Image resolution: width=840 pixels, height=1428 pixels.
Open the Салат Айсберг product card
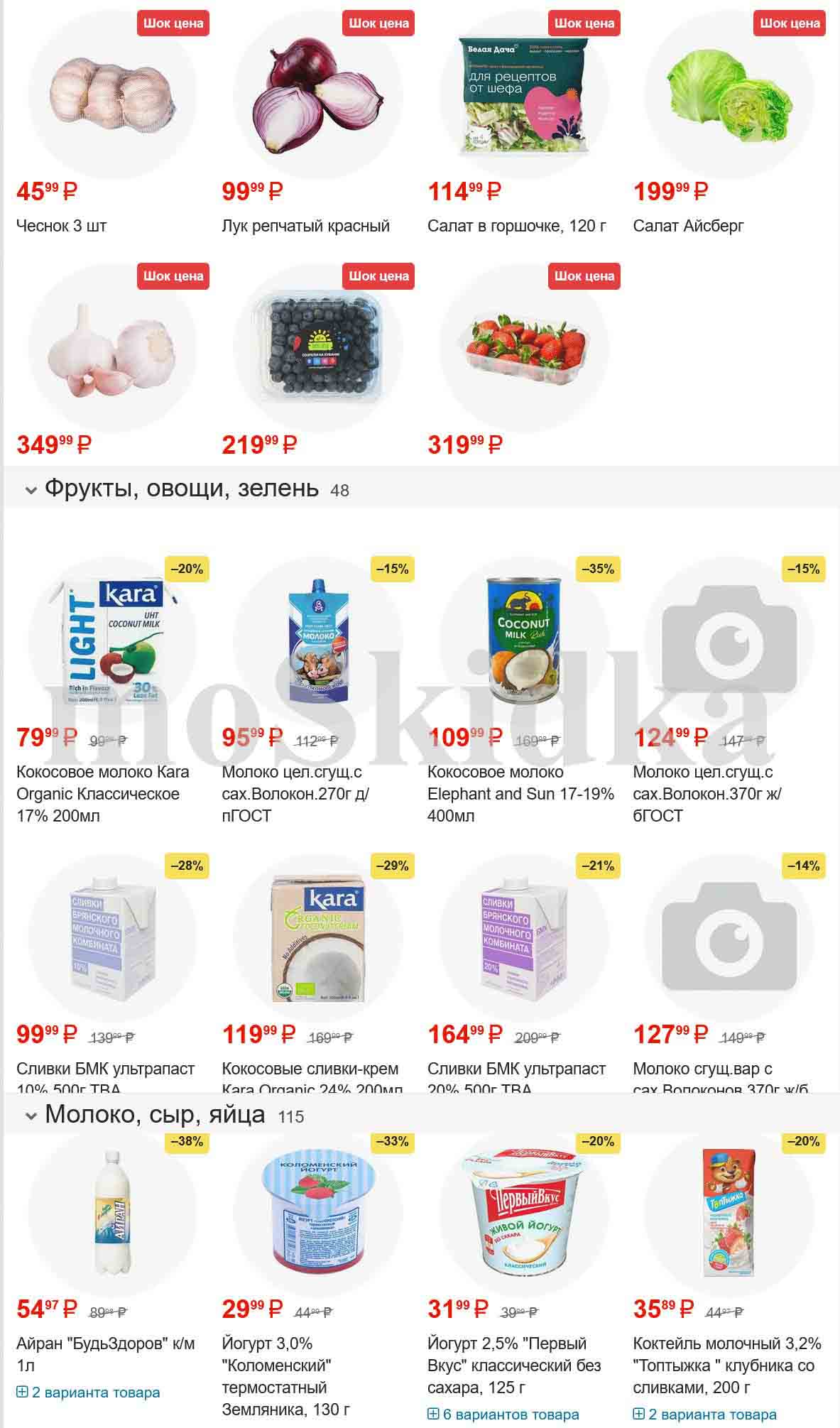point(688,226)
